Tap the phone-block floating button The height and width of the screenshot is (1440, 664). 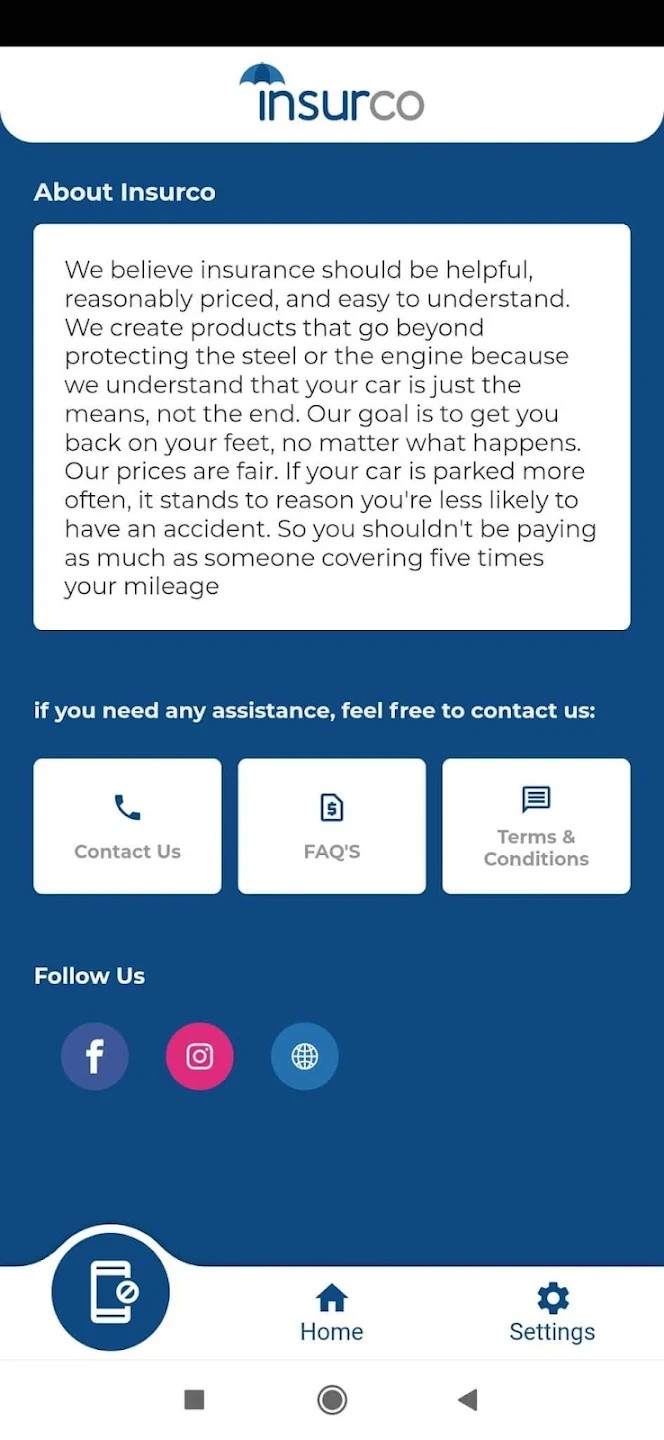[x=111, y=1292]
